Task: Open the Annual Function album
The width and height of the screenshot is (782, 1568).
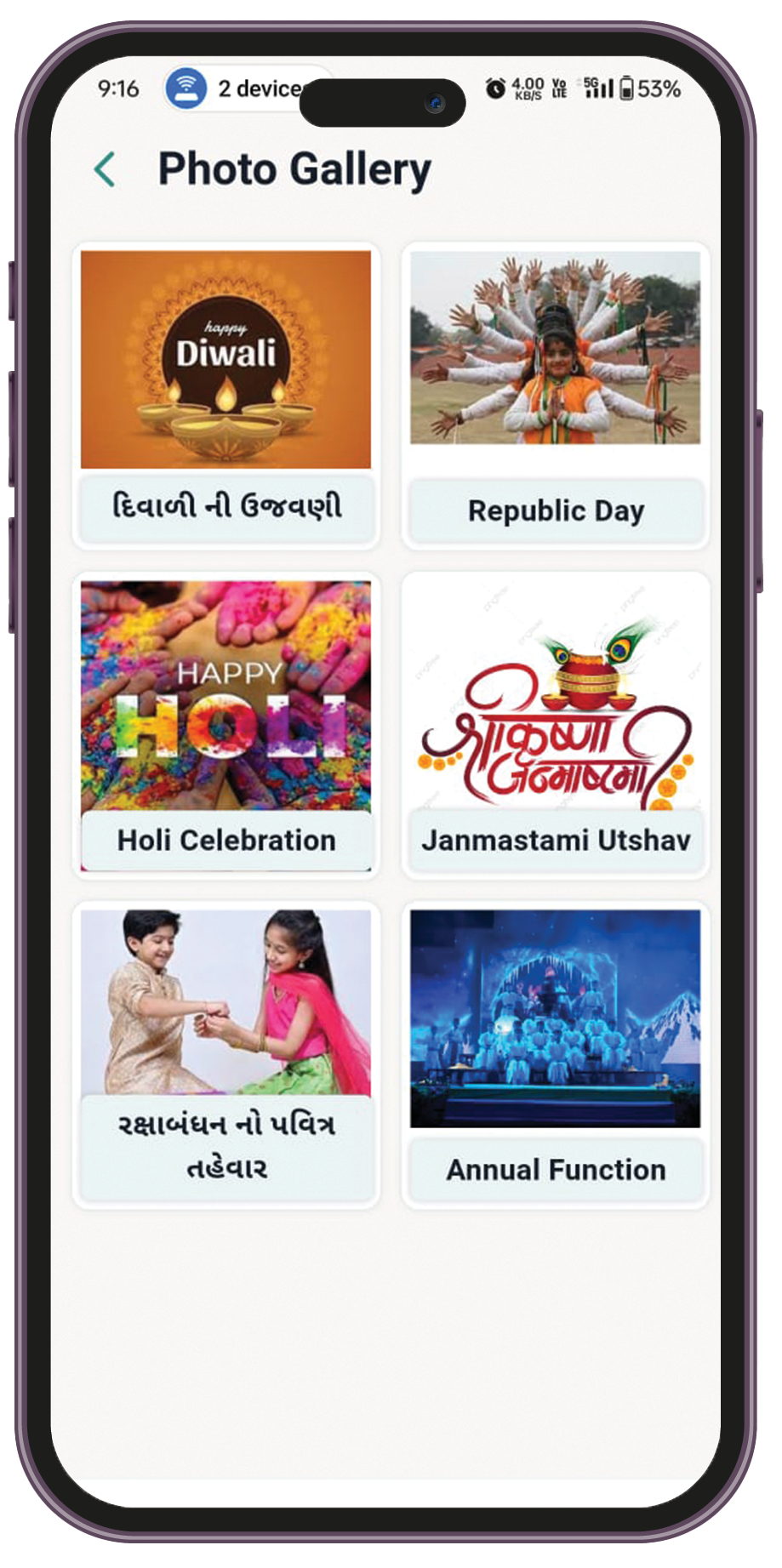Action: 555,1053
